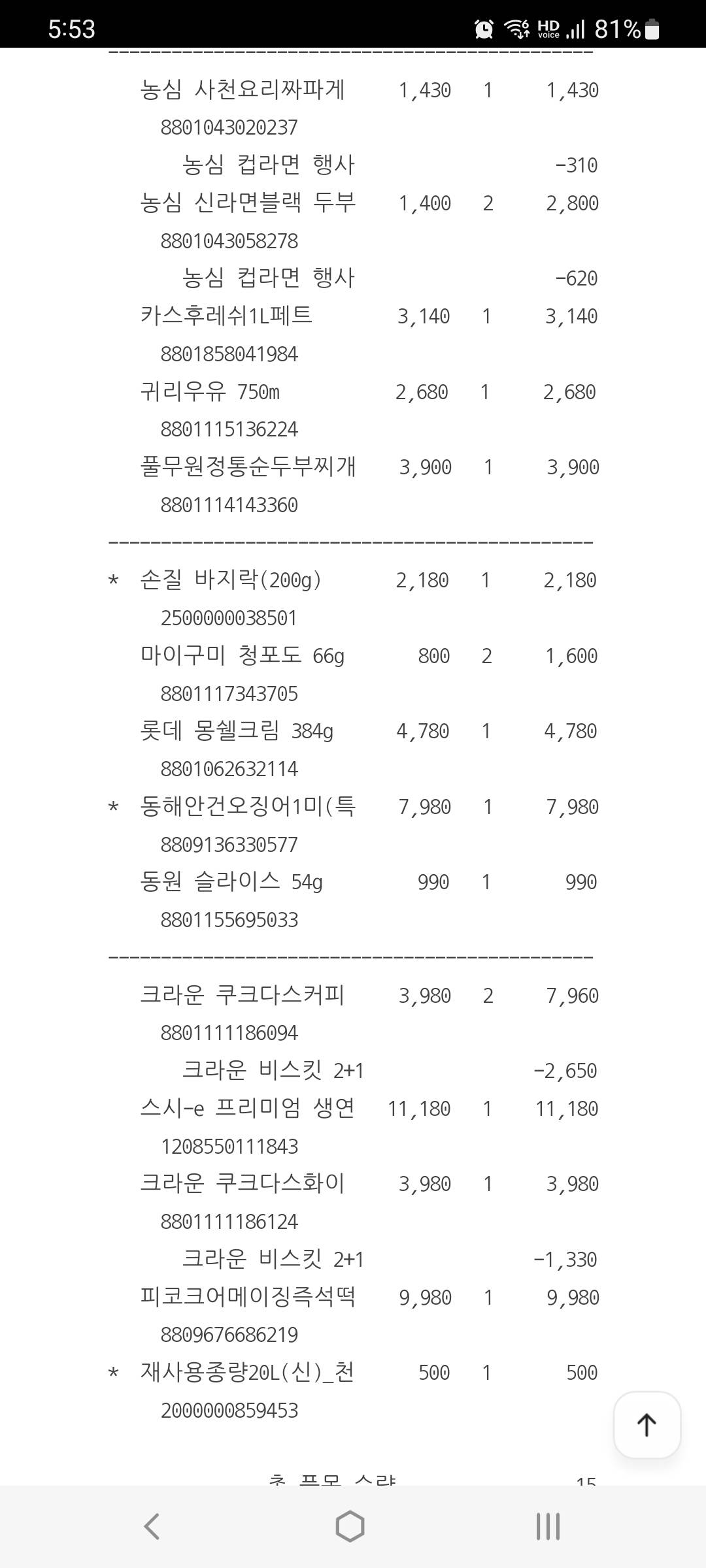Image resolution: width=706 pixels, height=1568 pixels.
Task: Tap the scroll-to-top arrow button
Action: coord(647,1424)
